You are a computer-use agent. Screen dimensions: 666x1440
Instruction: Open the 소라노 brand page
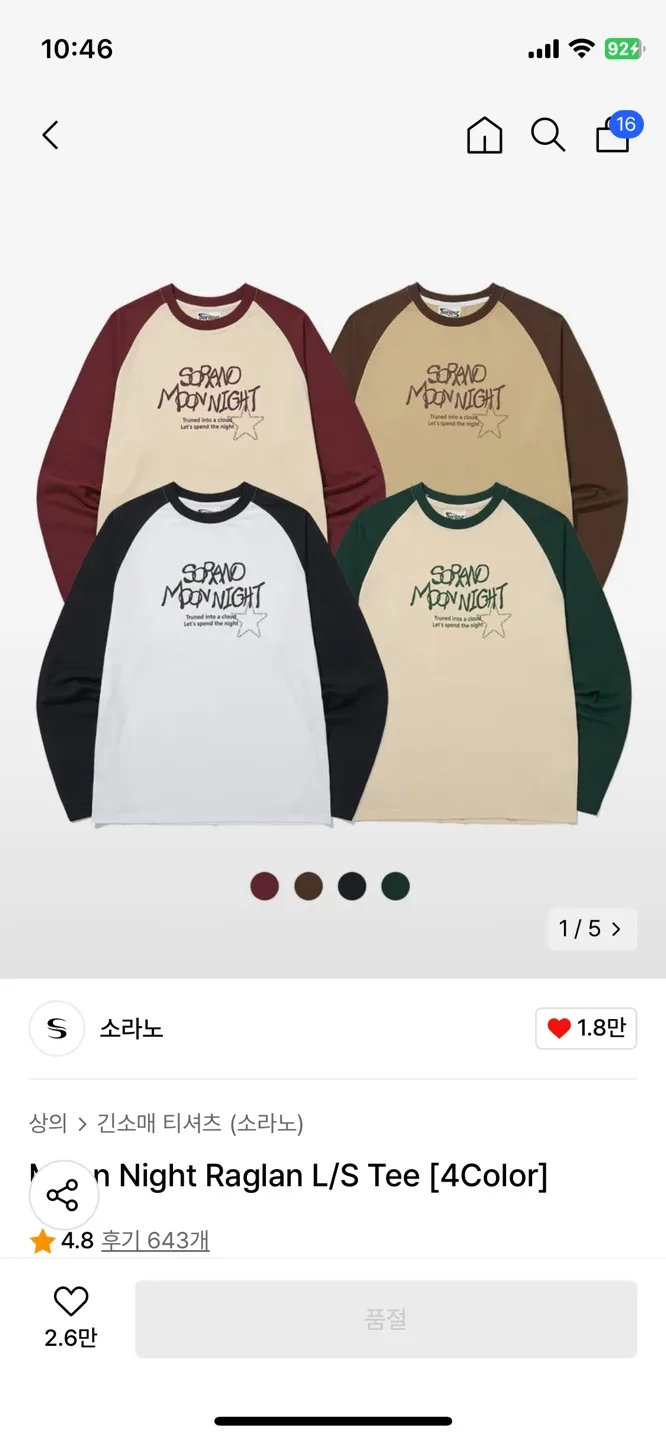[x=130, y=1028]
